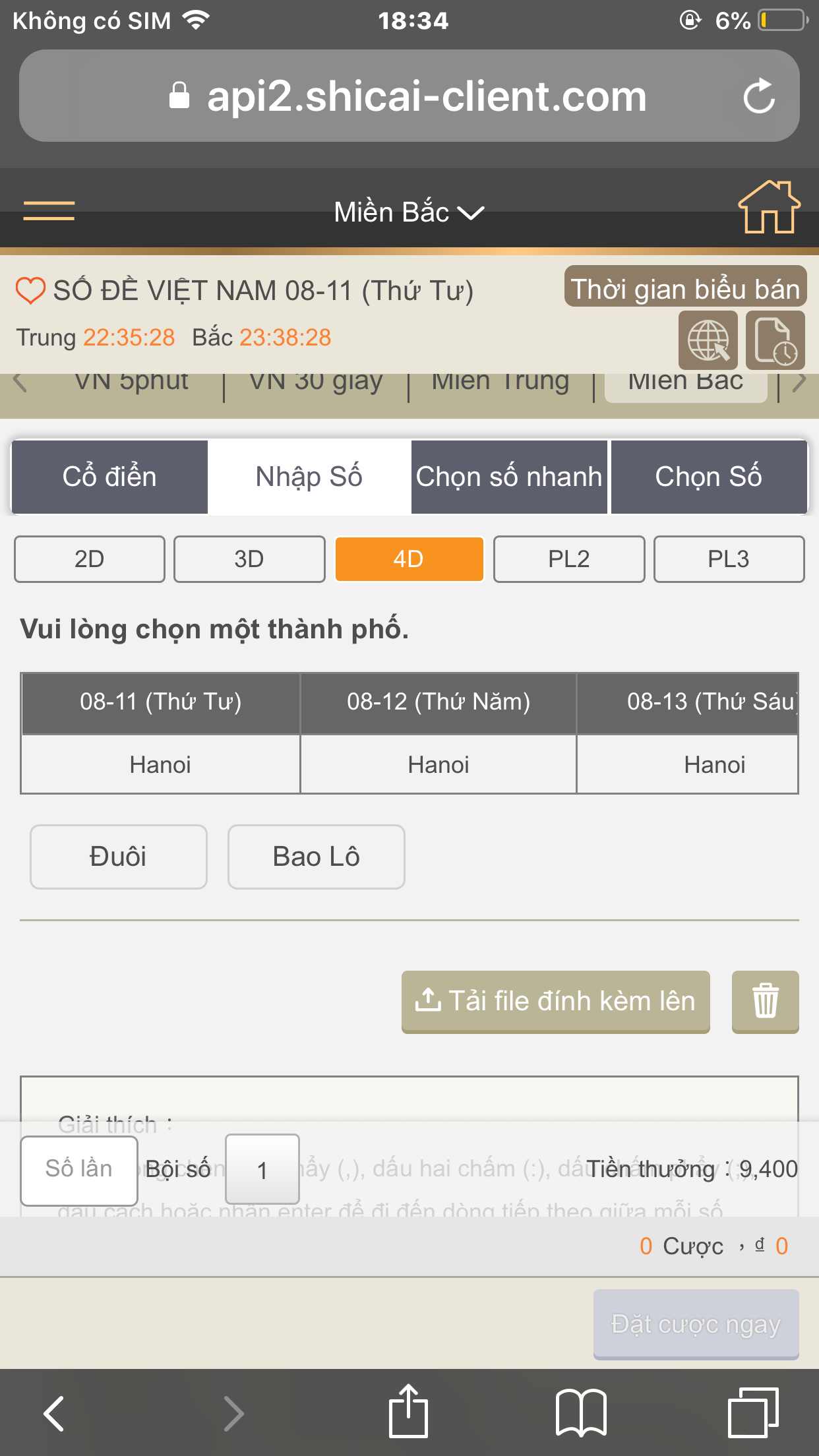Select the Bao Lô option
819x1456 pixels.
[316, 857]
